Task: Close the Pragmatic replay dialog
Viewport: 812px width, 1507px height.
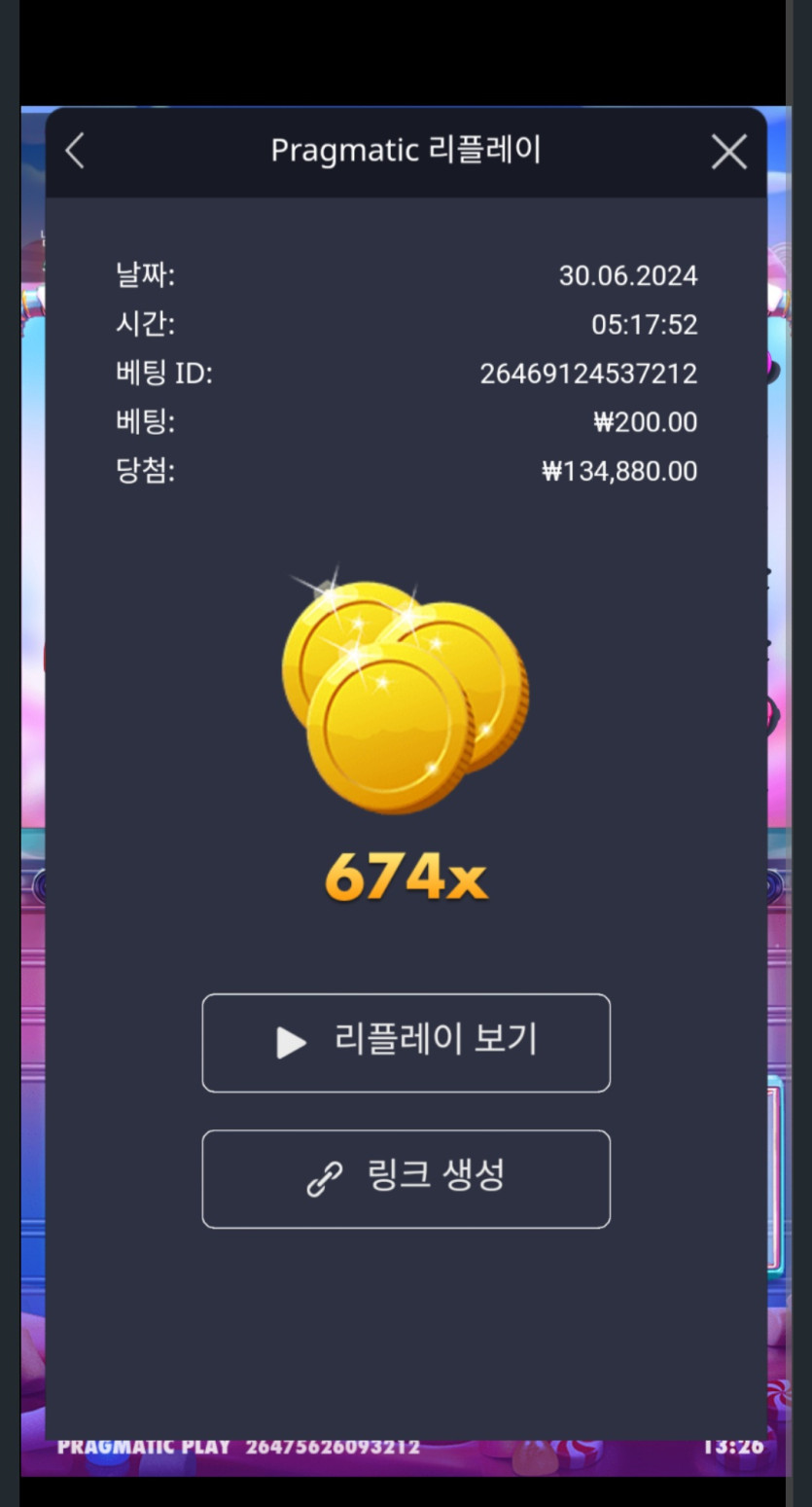Action: click(x=728, y=152)
